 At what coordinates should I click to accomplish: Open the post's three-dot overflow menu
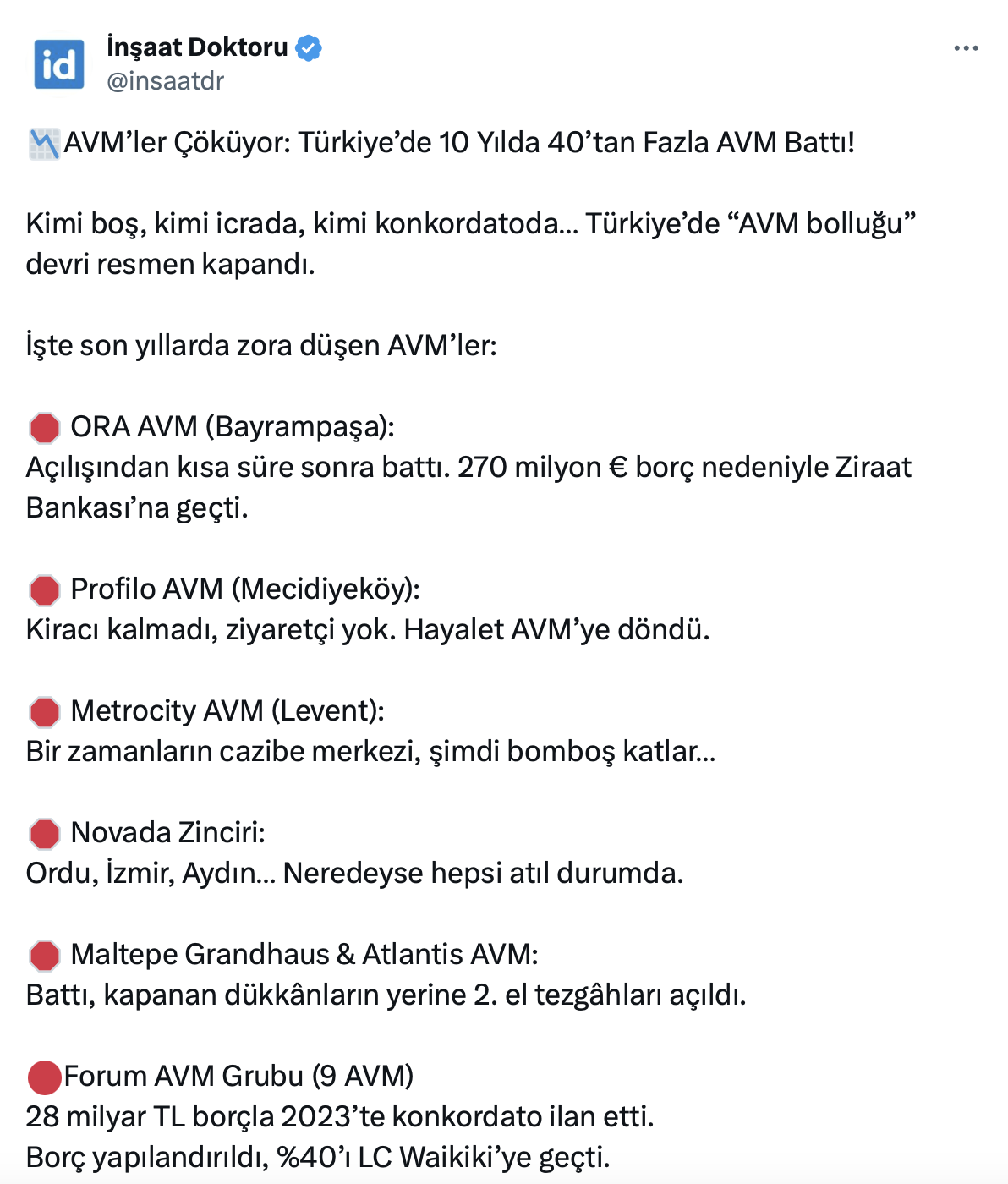click(965, 48)
